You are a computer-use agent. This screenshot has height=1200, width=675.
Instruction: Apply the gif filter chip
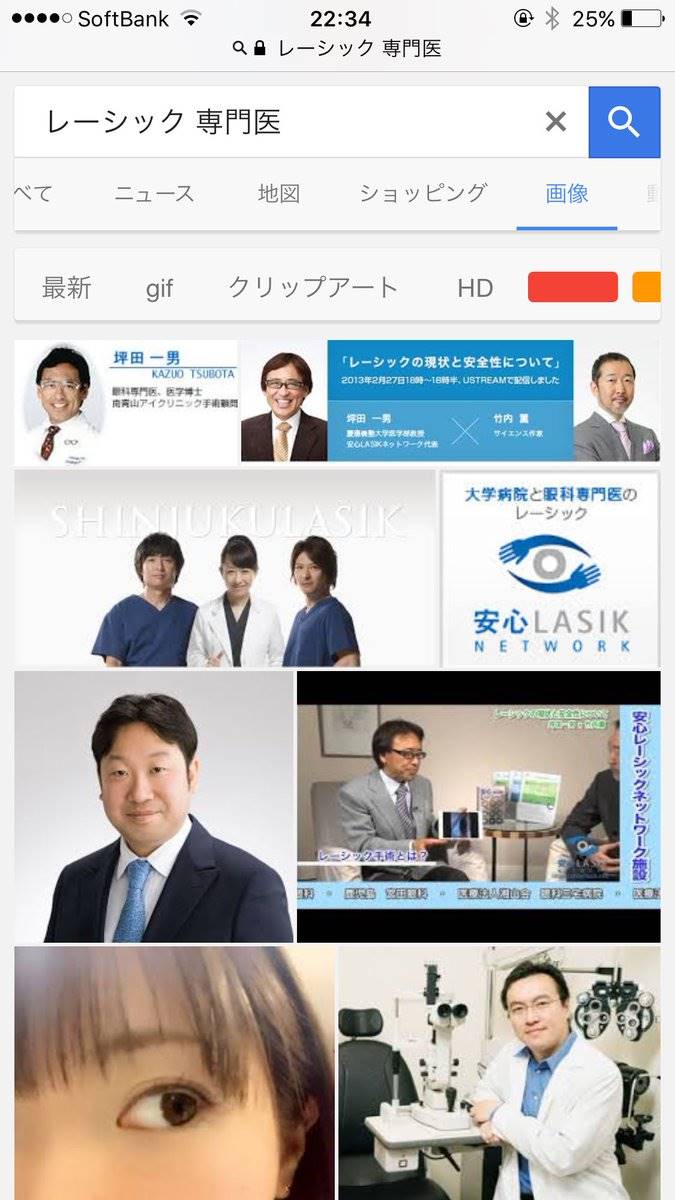159,288
